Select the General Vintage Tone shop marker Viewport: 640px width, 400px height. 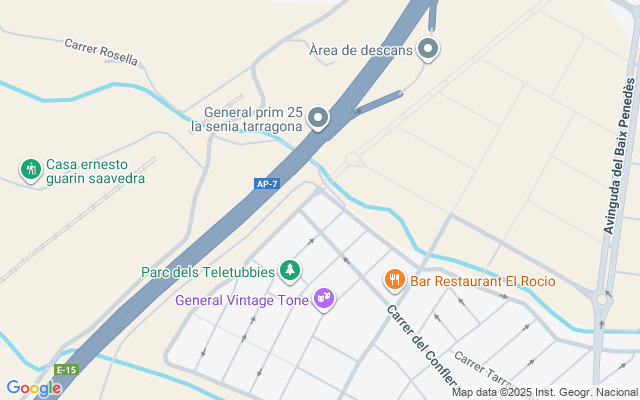pos(323,298)
